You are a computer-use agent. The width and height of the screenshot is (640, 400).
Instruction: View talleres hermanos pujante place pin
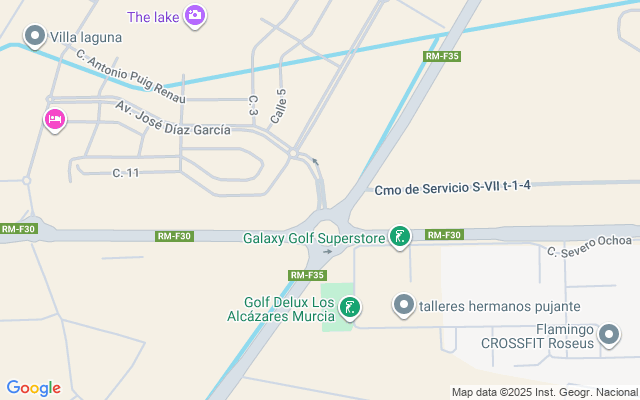[404, 304]
